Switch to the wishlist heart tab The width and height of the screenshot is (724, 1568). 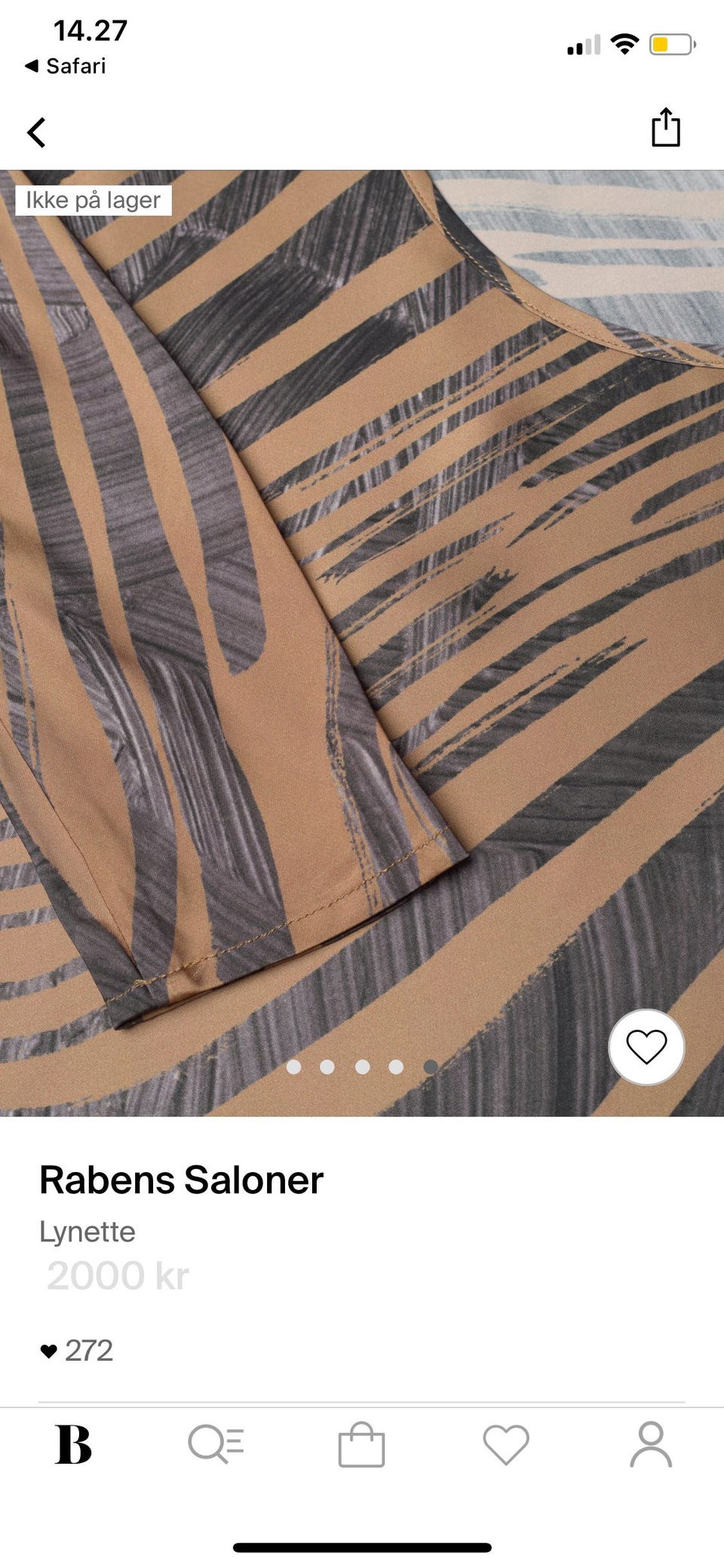point(506,1444)
